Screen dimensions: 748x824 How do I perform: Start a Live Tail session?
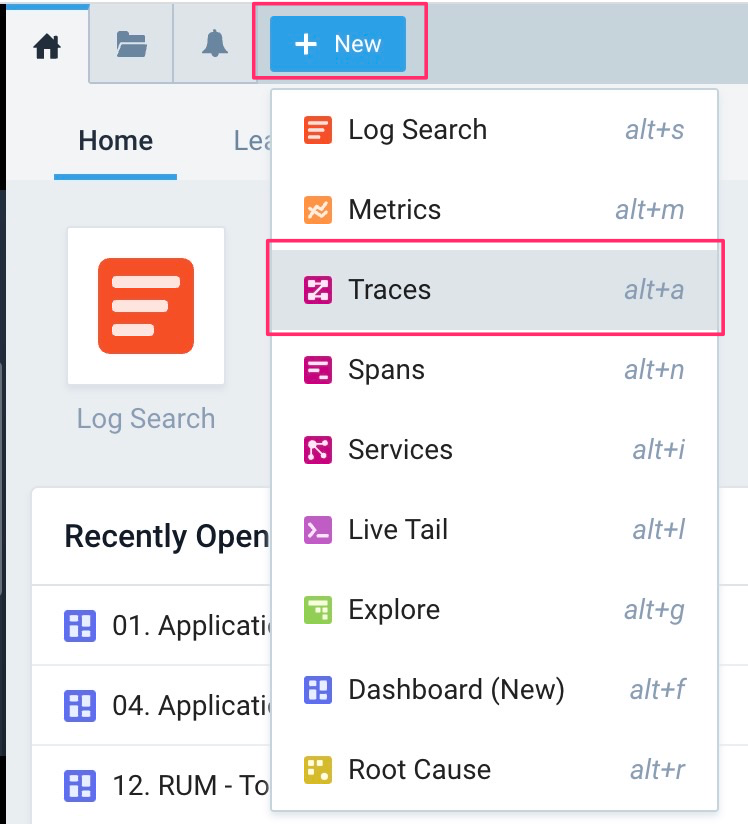coord(398,530)
